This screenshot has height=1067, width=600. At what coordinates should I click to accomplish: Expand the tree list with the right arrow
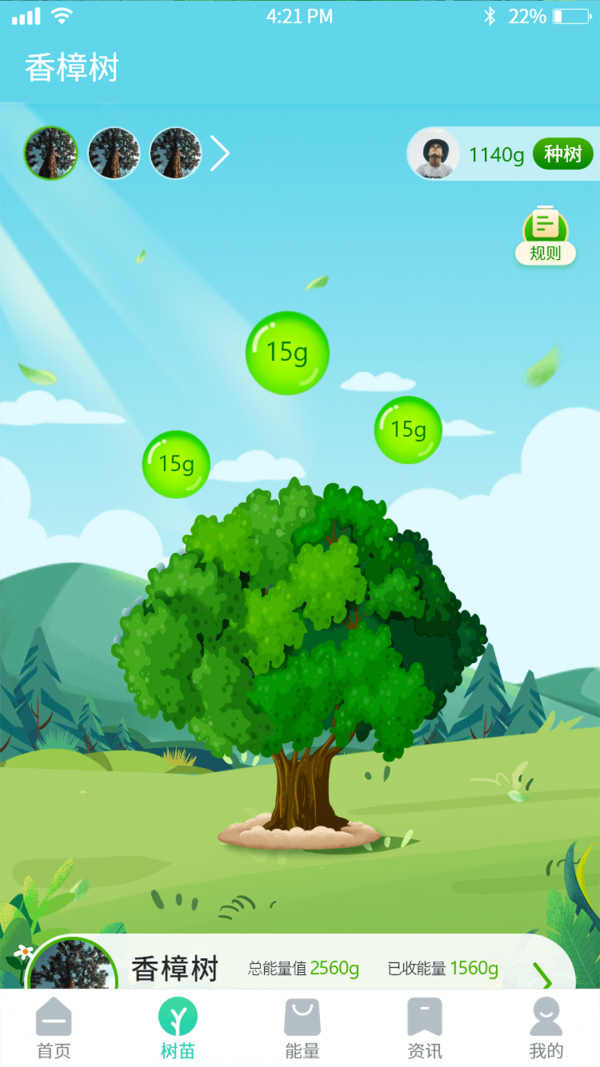coord(220,154)
